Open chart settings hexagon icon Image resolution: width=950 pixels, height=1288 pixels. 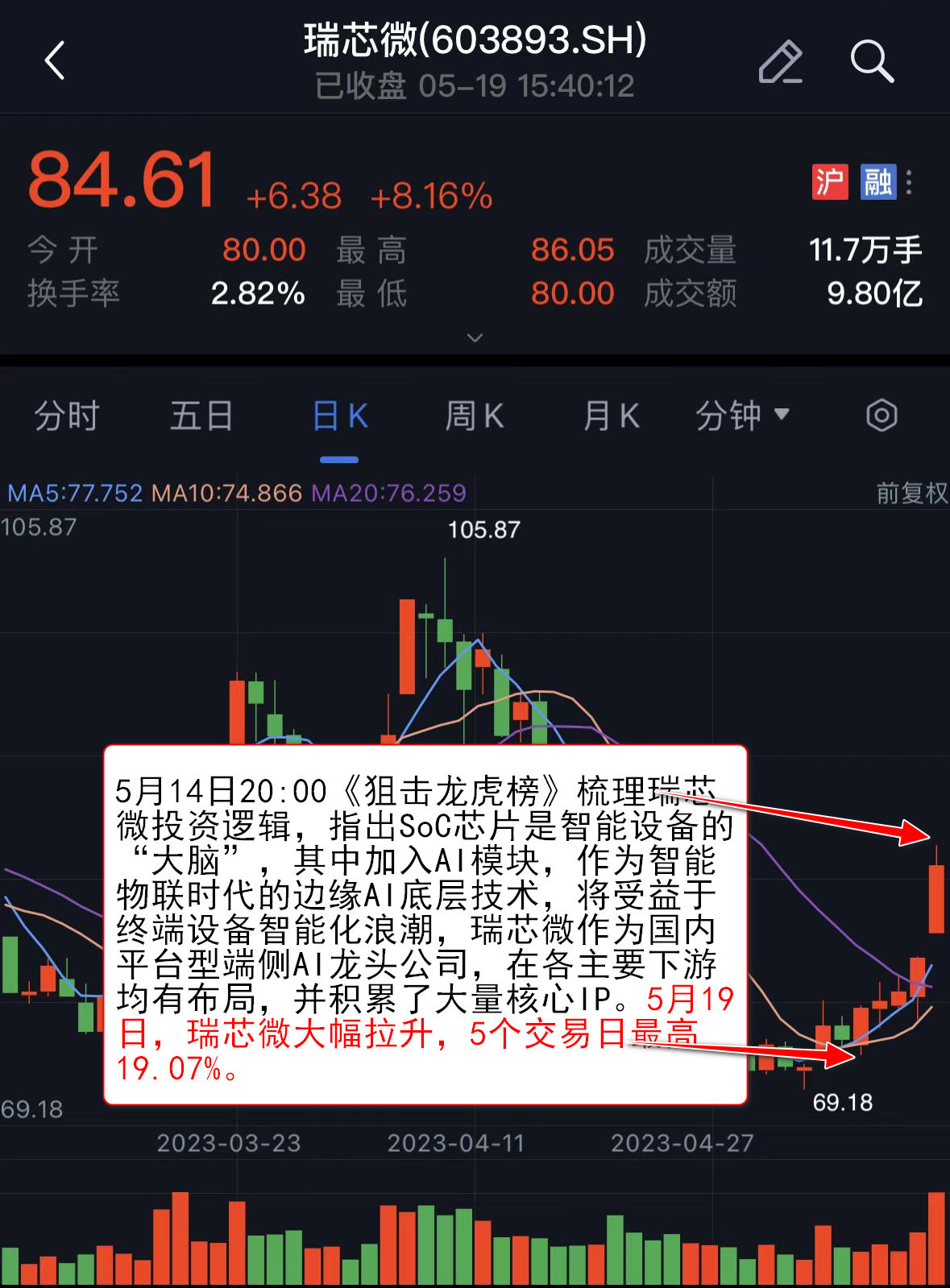(x=882, y=416)
